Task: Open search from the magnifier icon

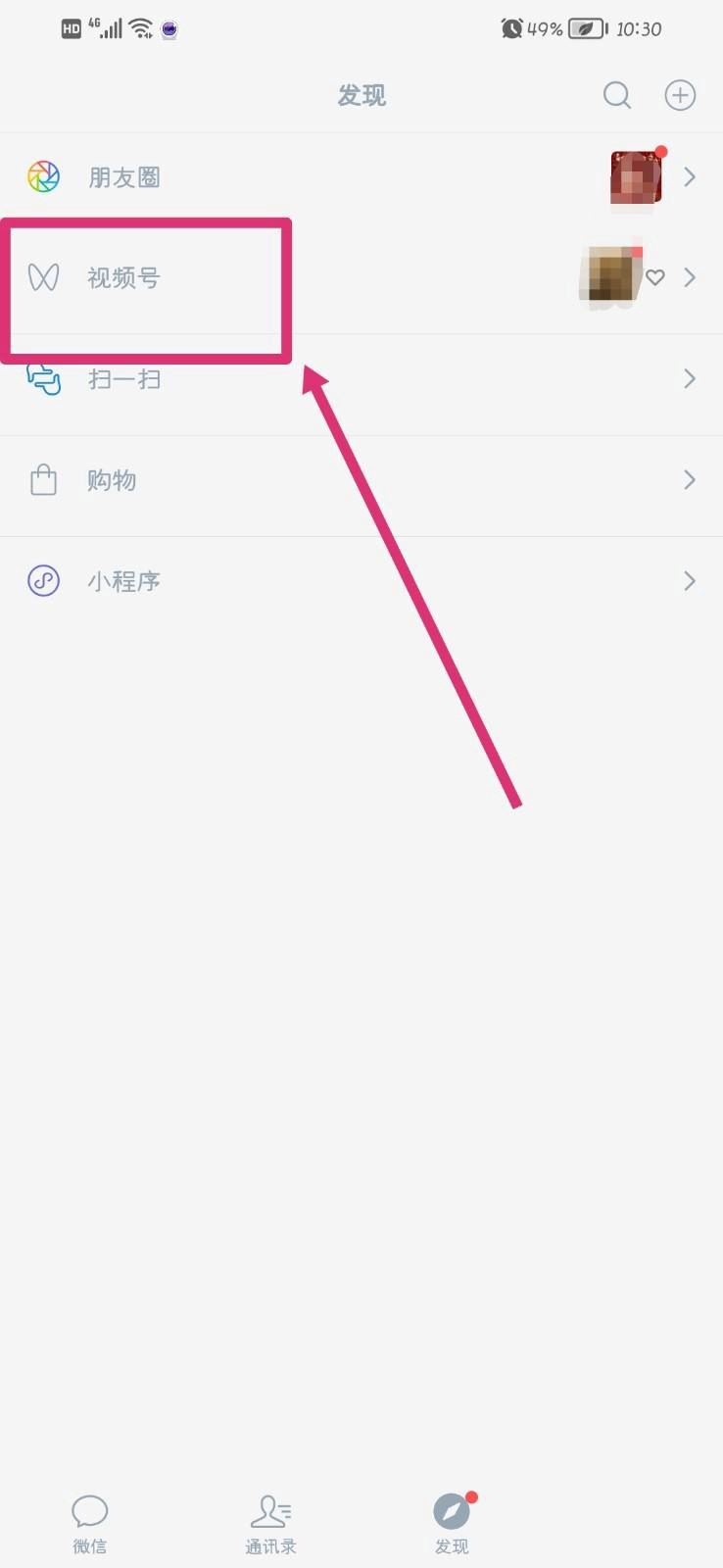Action: [x=616, y=95]
